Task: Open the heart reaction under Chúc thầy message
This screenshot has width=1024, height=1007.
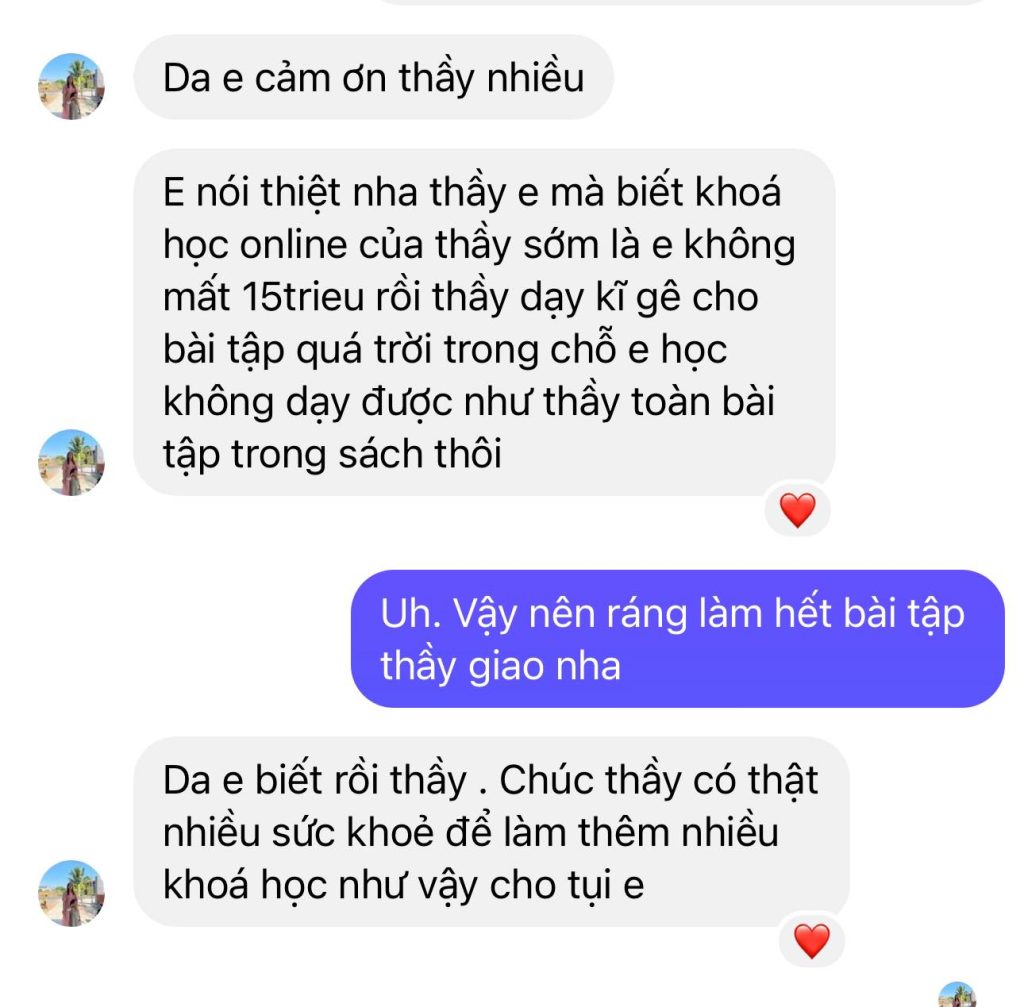Action: click(x=811, y=941)
